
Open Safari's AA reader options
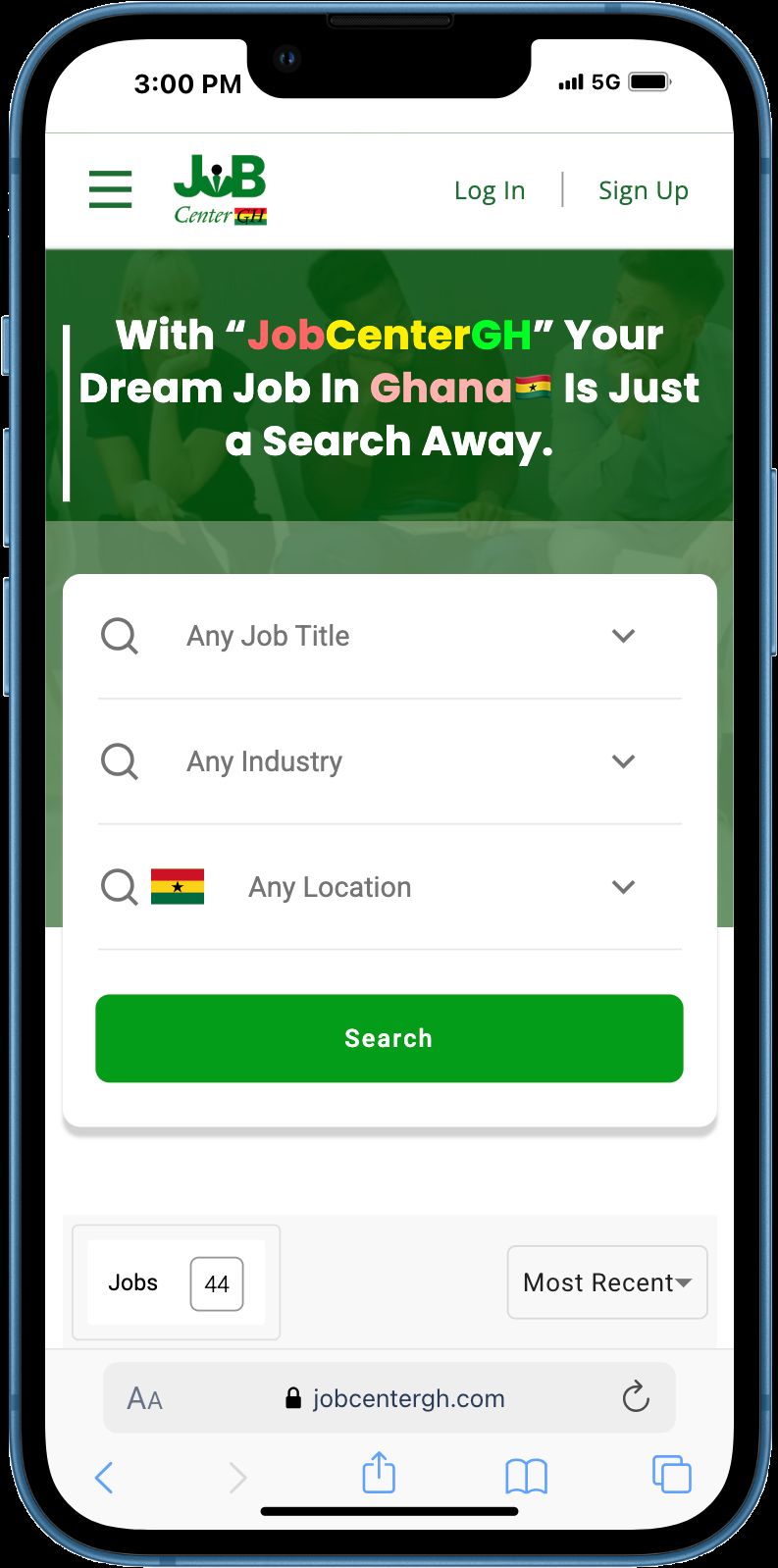point(145,1398)
